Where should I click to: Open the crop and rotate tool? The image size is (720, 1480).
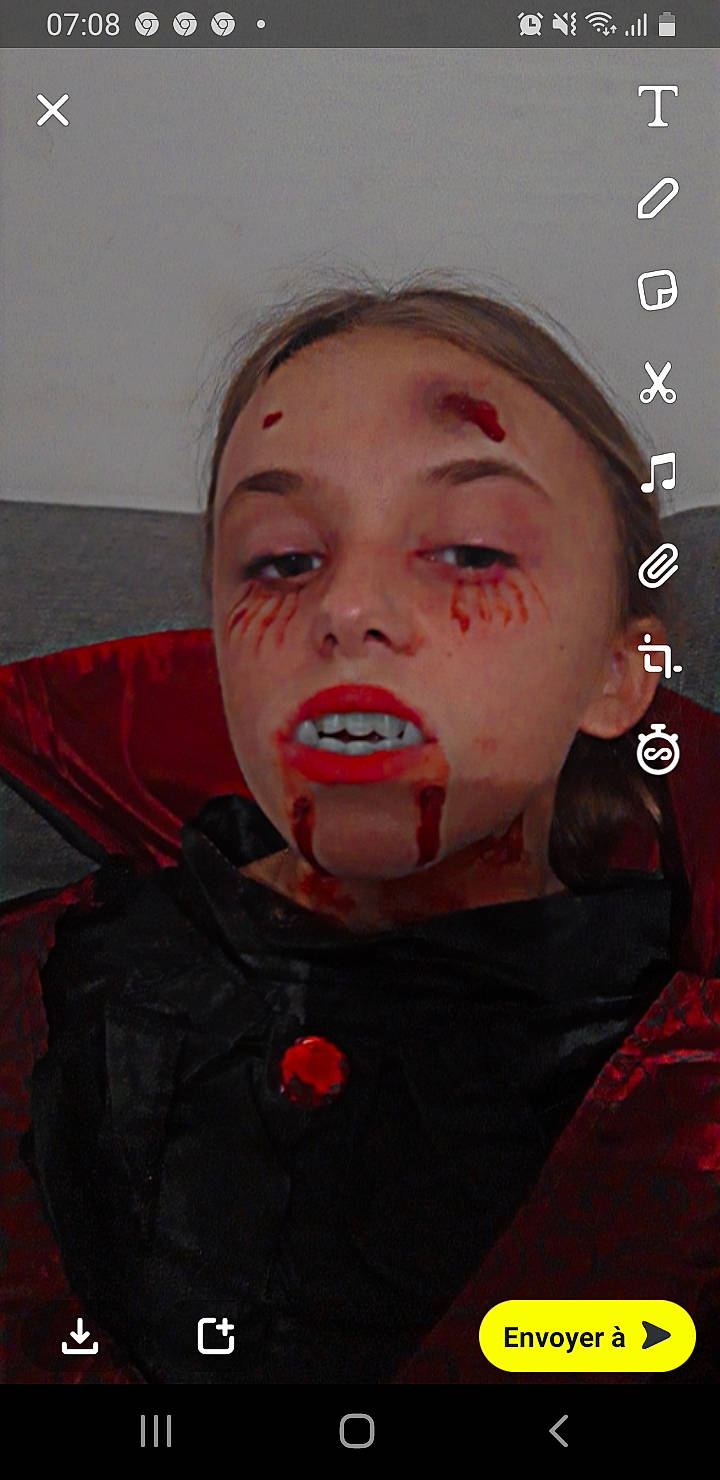(658, 658)
